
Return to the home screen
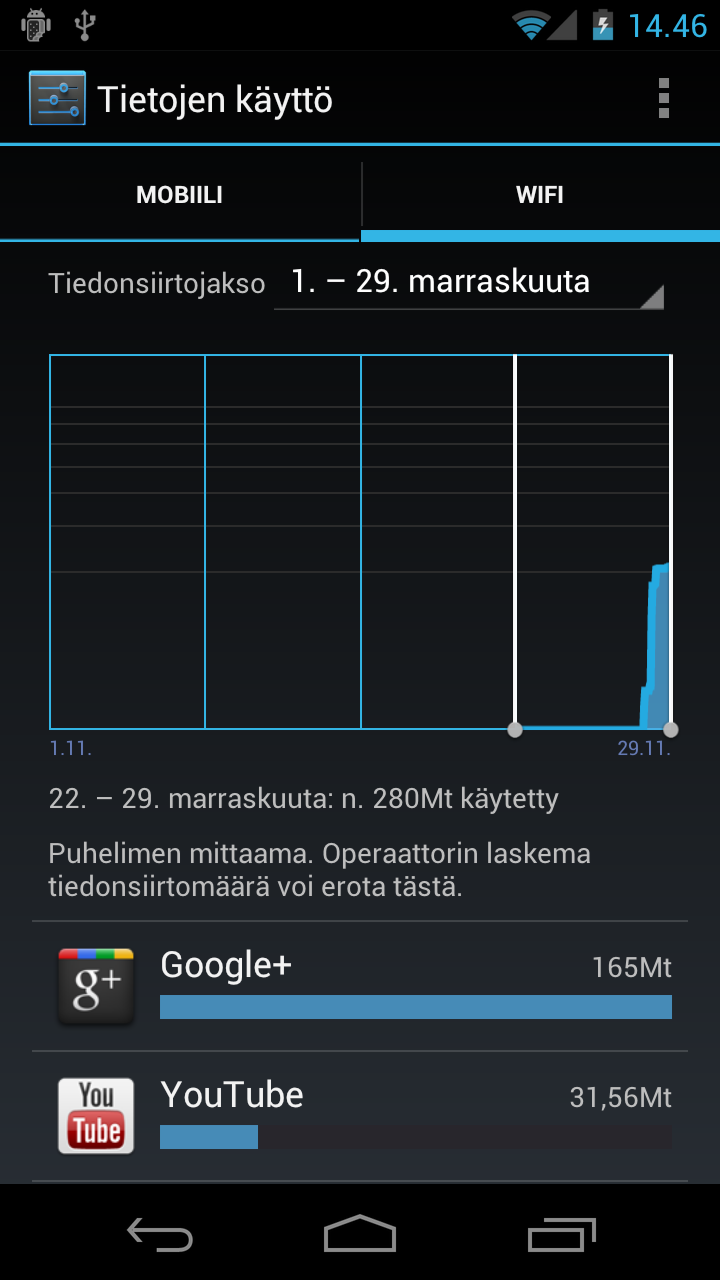[x=360, y=1234]
